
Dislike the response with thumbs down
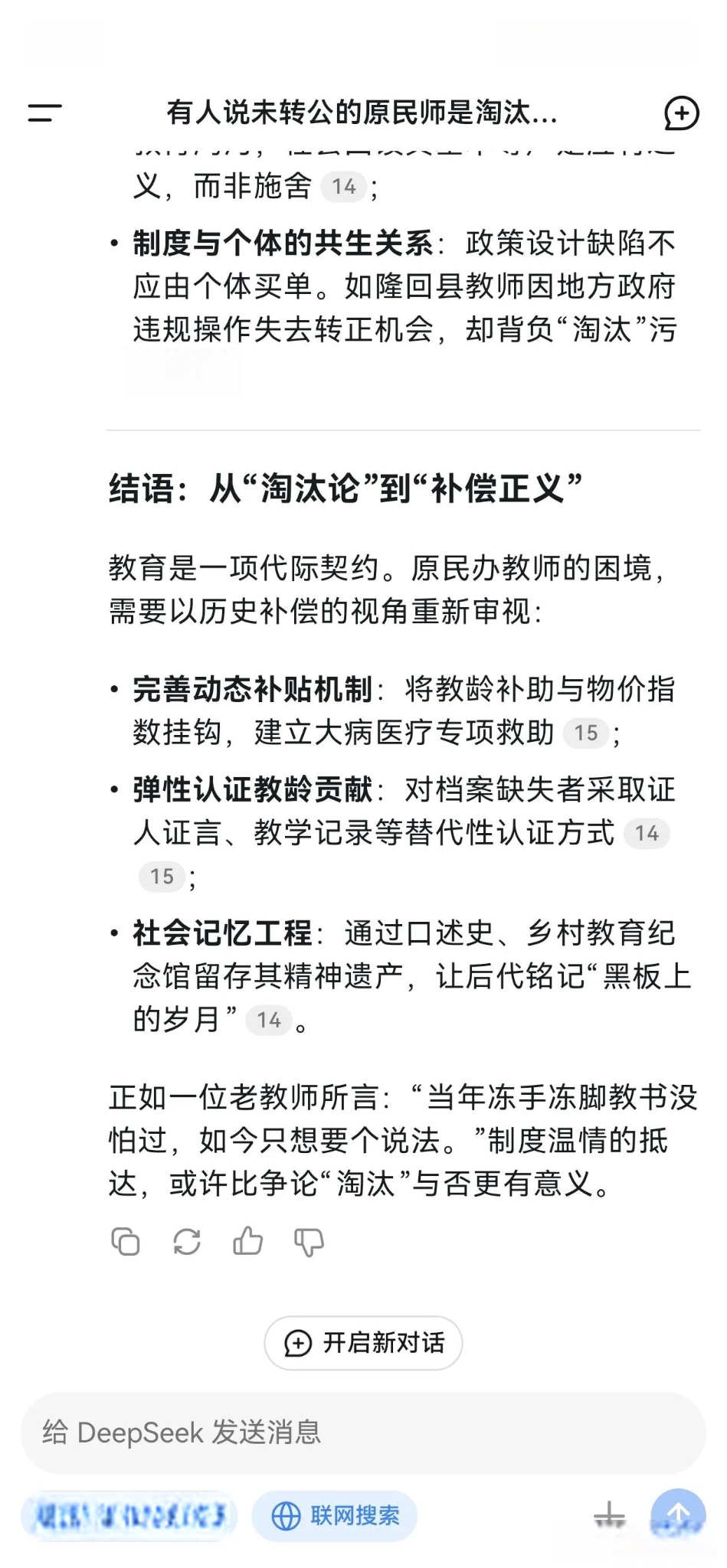309,1242
